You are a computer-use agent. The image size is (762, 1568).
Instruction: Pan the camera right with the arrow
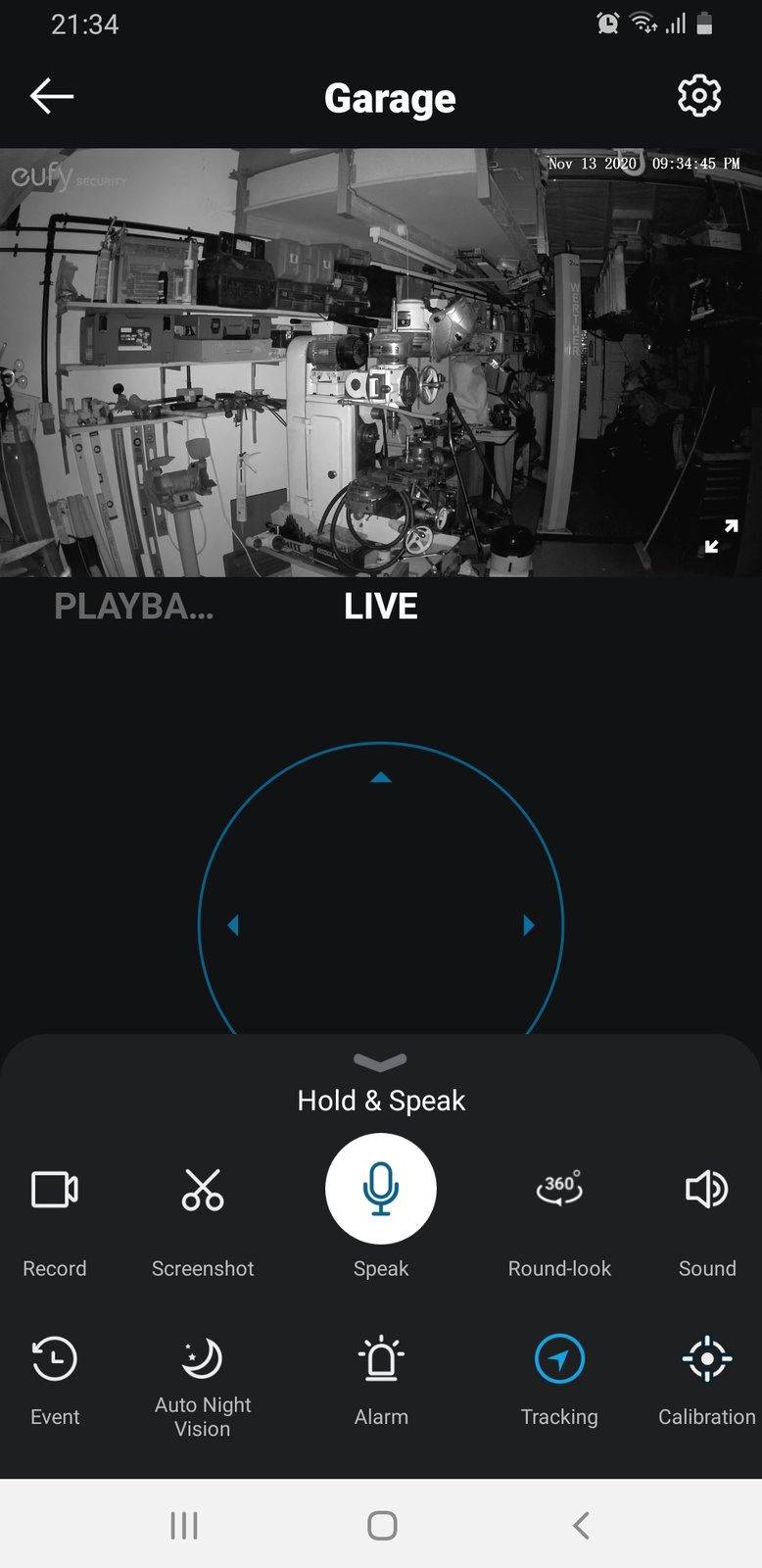529,925
